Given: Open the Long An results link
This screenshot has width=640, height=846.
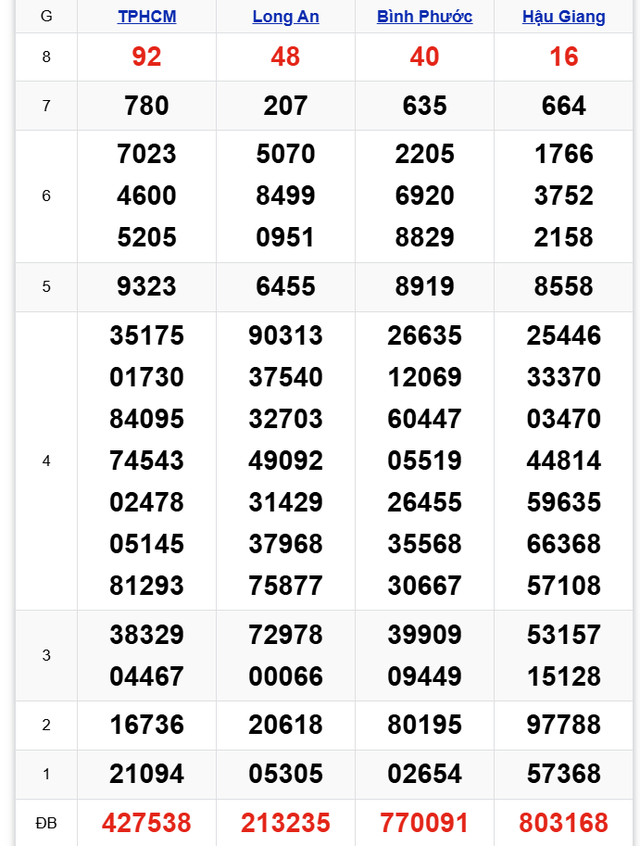Looking at the screenshot, I should point(285,16).
